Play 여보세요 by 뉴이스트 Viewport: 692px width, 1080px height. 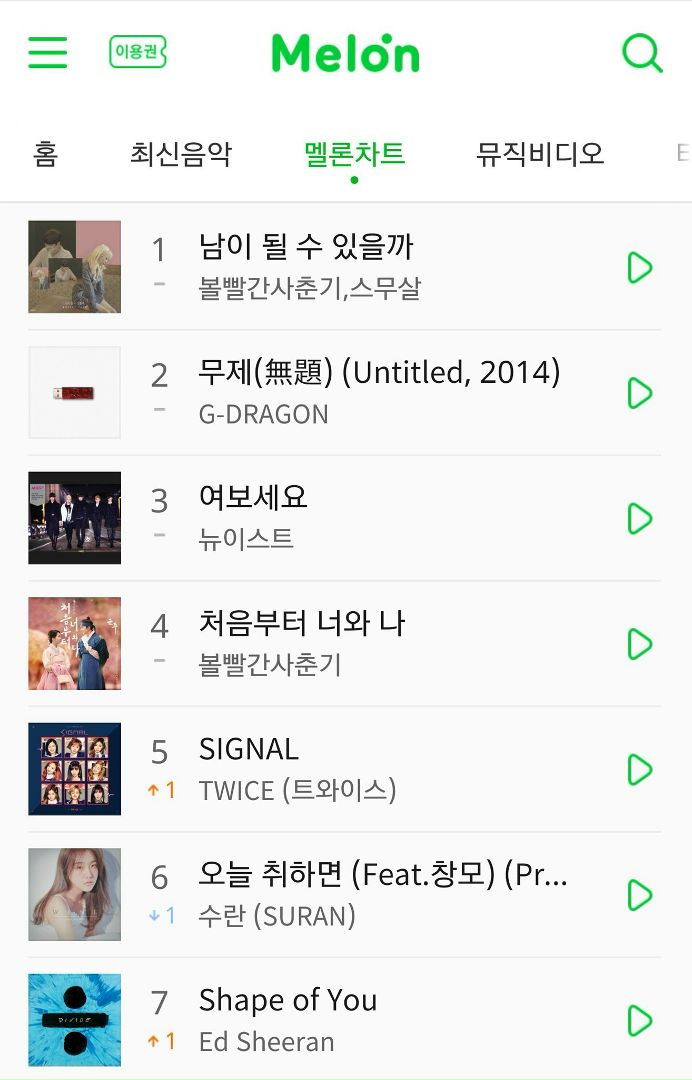tap(639, 519)
